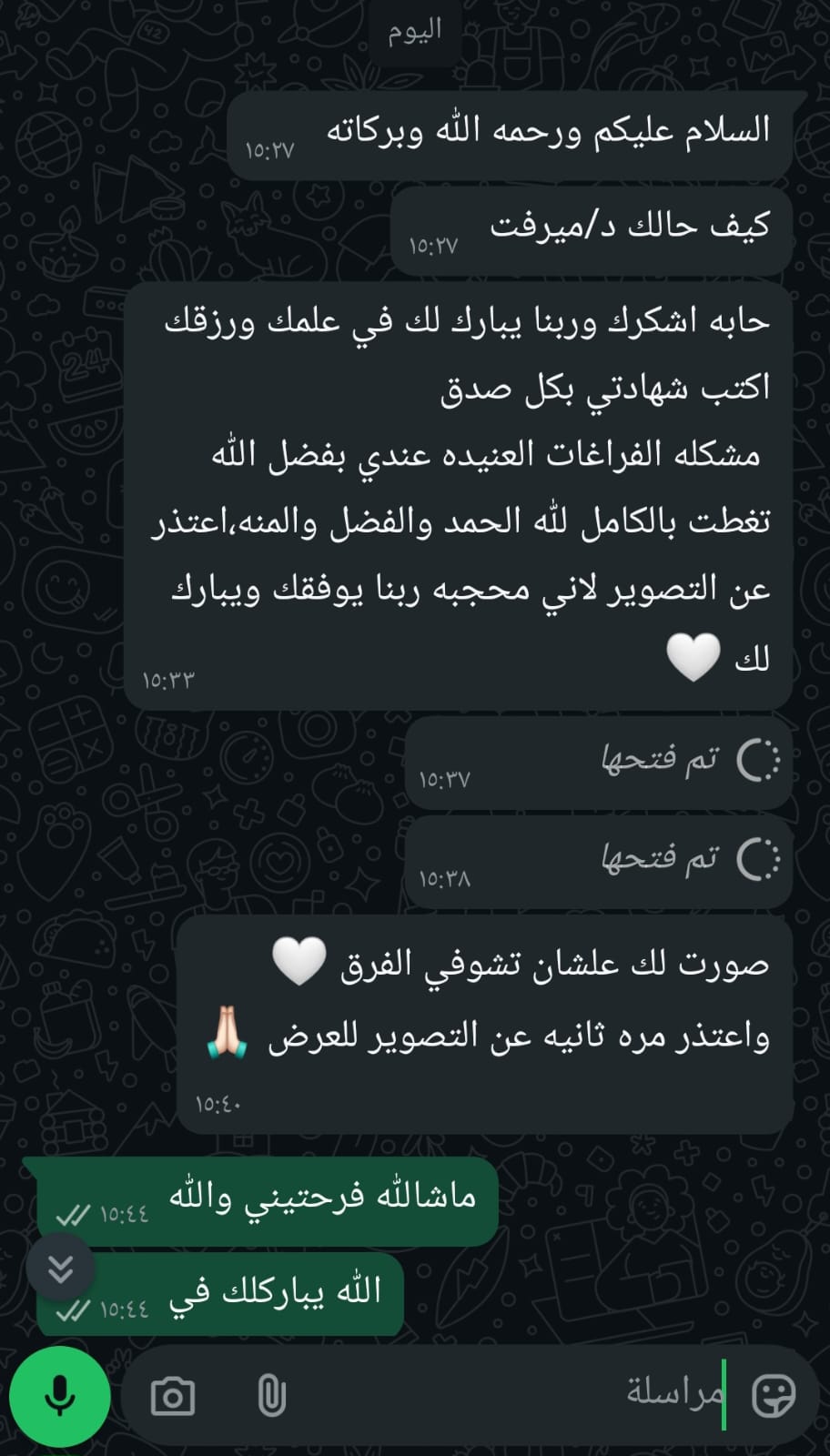The height and width of the screenshot is (1456, 830).
Task: Open the emoji and sticker picker
Action: pos(774,1394)
